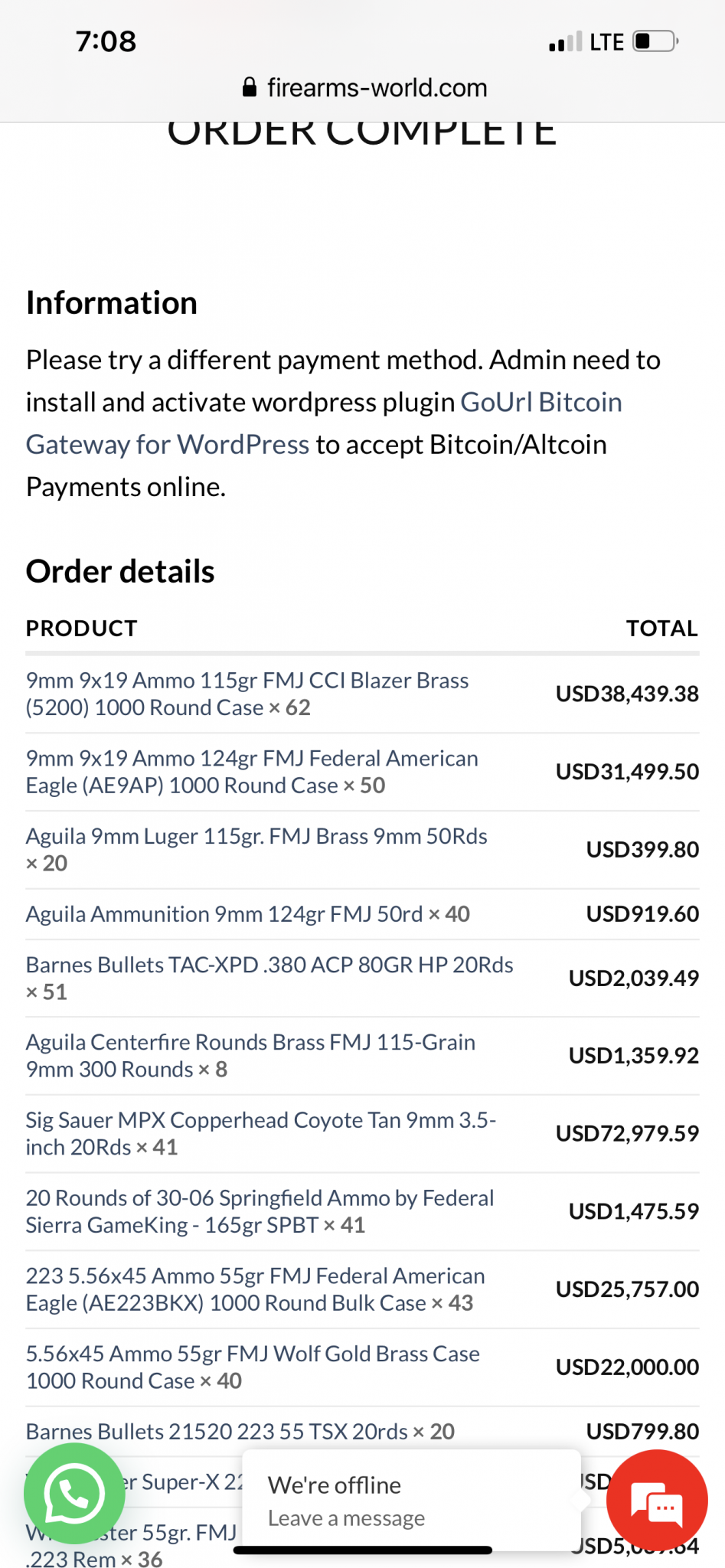Image resolution: width=725 pixels, height=1568 pixels.
Task: Open Barnes Bullets 21520 223 55 TSX product
Action: click(x=217, y=1432)
